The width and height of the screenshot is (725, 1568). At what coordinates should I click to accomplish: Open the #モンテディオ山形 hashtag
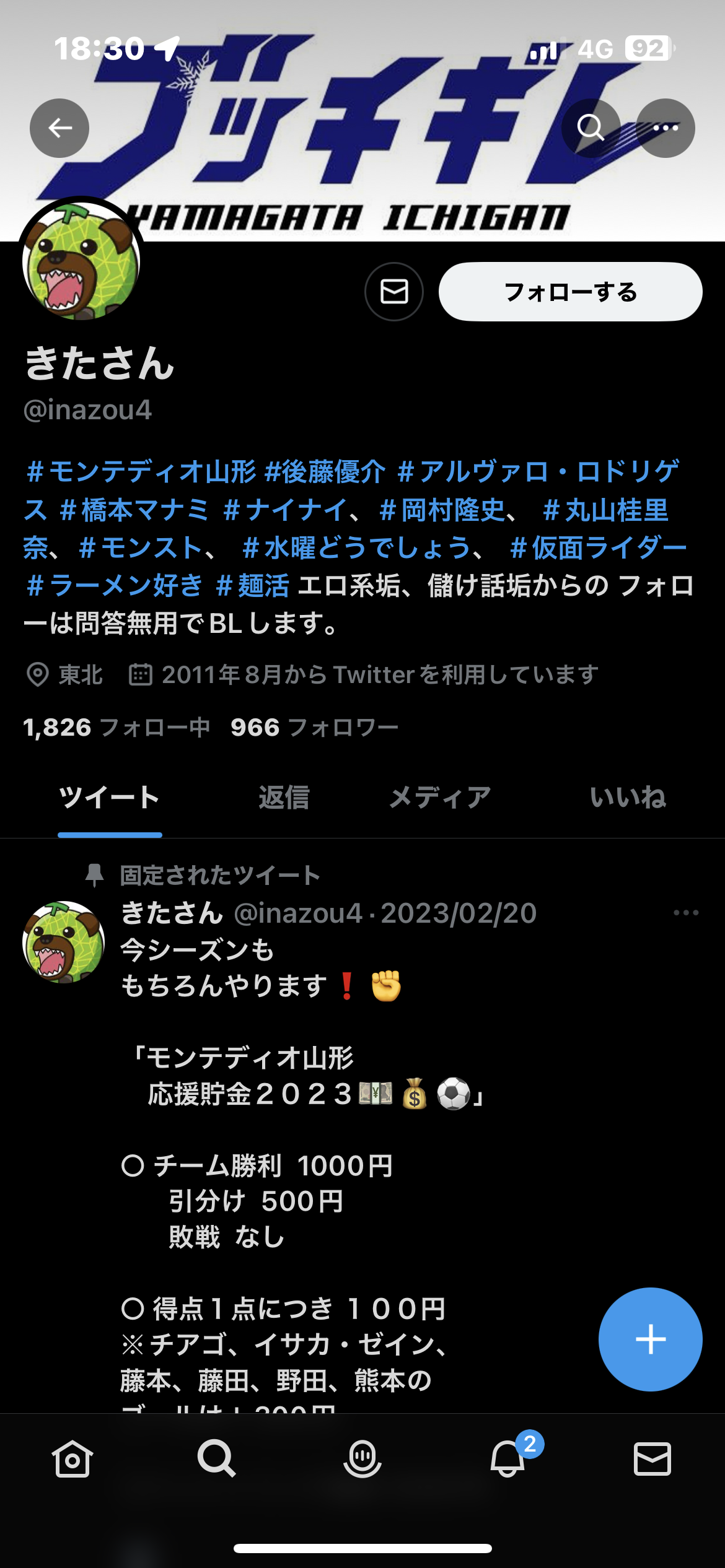(x=141, y=472)
